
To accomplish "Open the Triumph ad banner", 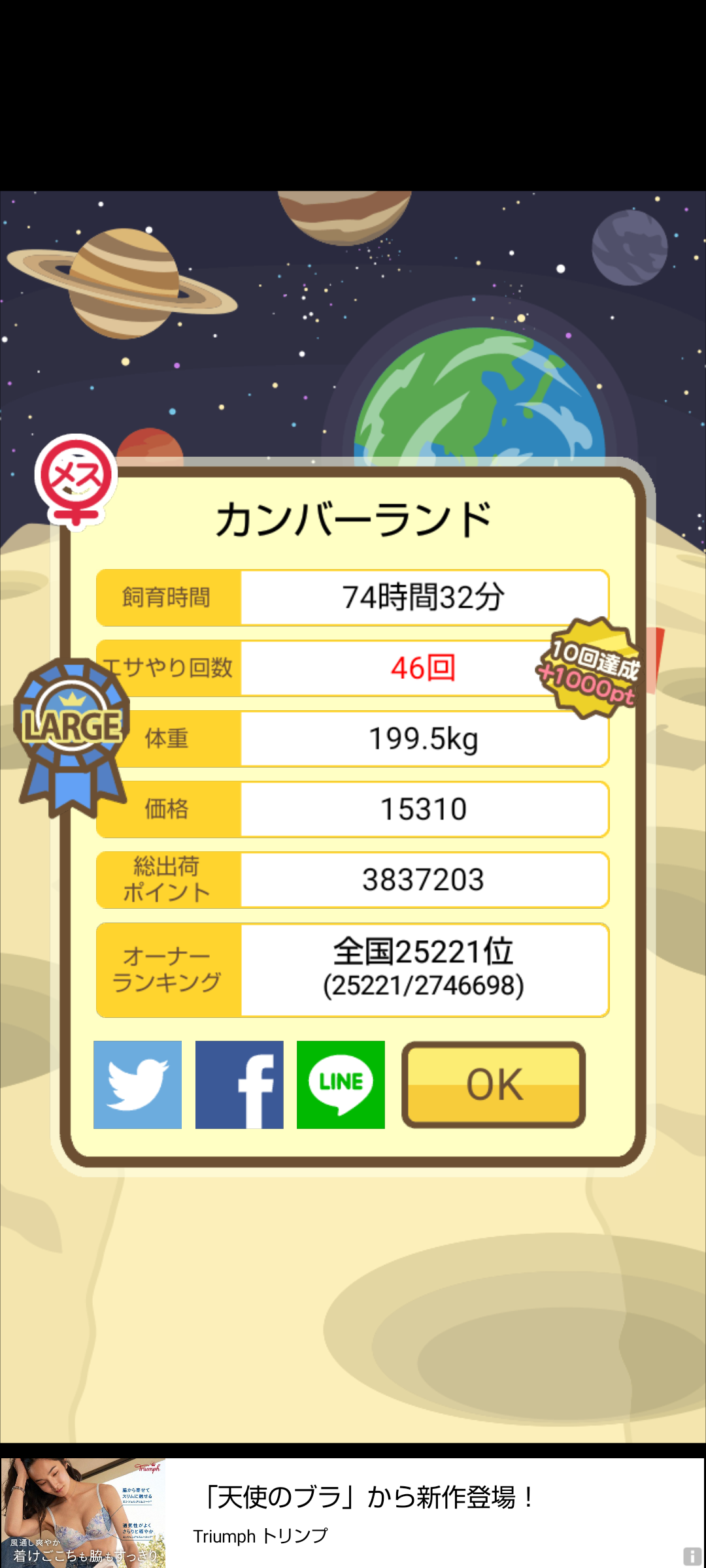I will pyautogui.click(x=353, y=1512).
